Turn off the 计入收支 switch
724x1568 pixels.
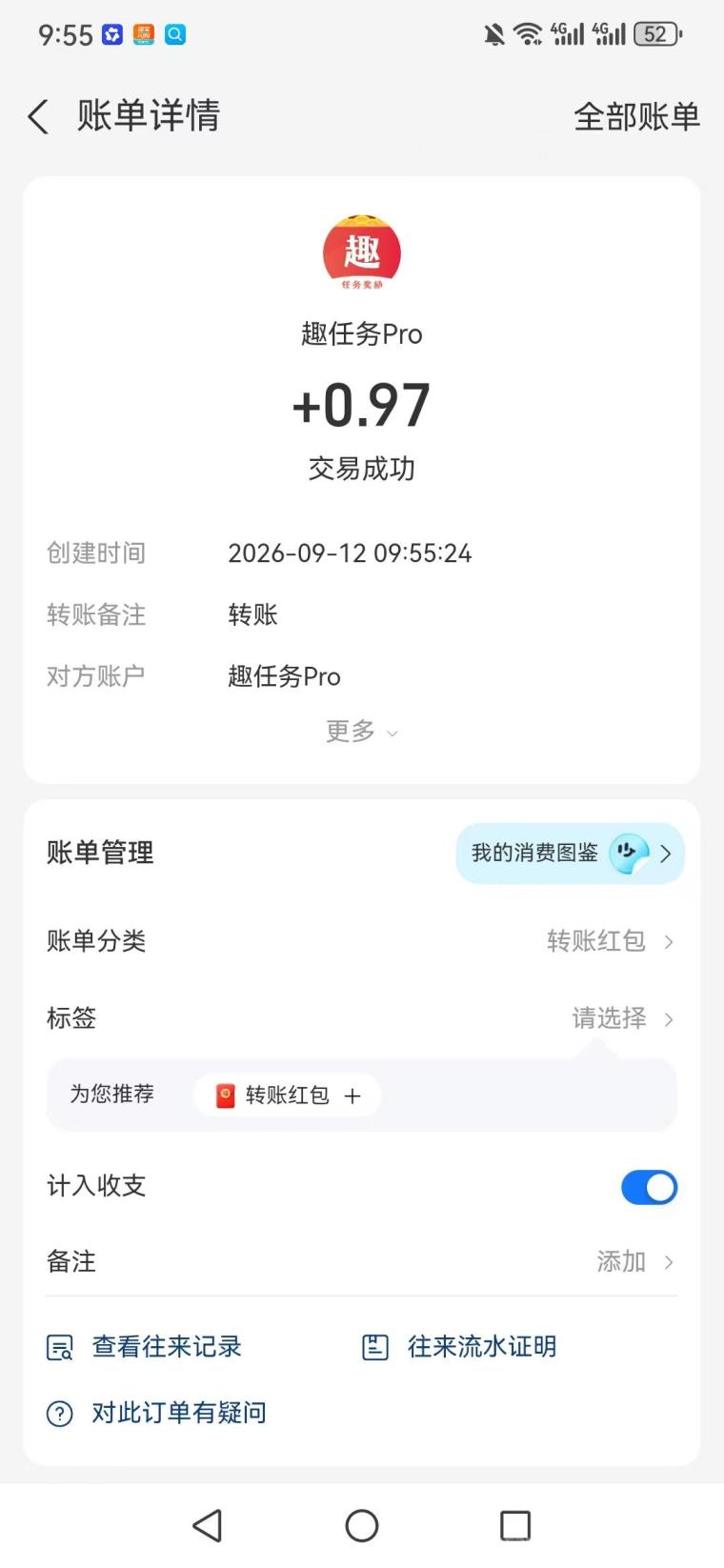click(649, 1187)
